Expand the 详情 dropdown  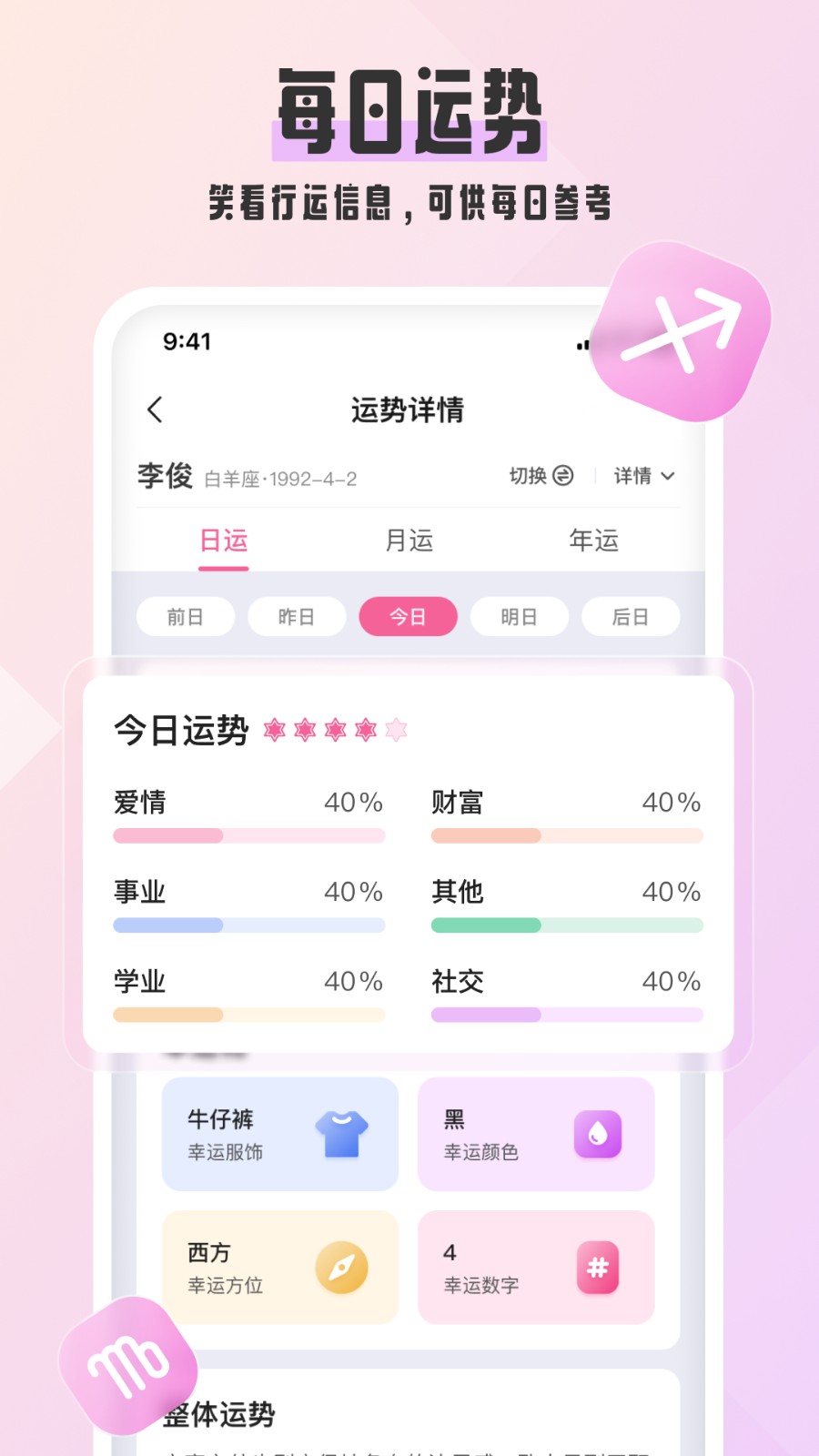point(643,475)
